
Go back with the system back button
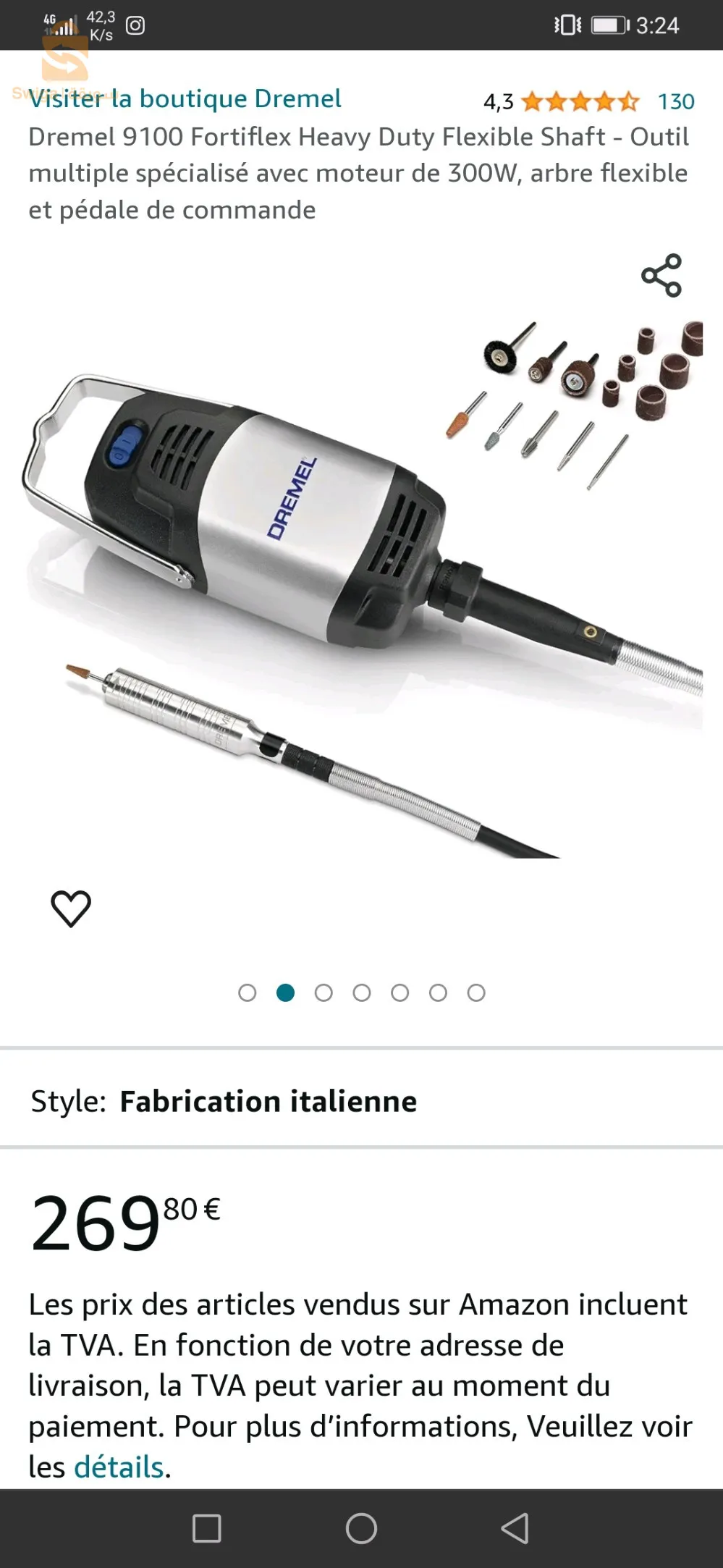pyautogui.click(x=515, y=1528)
